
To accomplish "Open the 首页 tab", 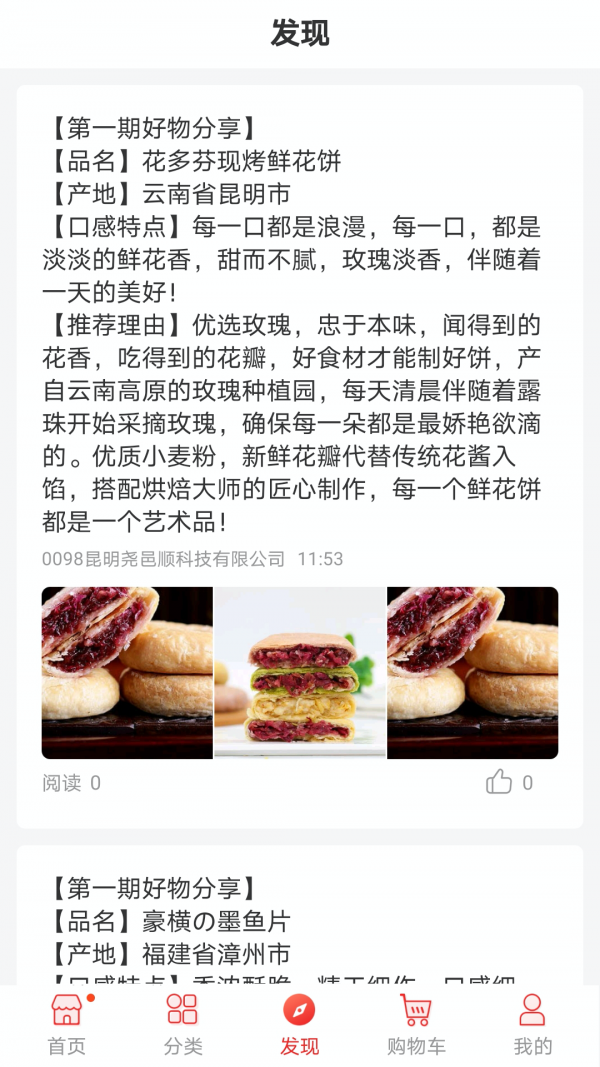I will click(x=67, y=1024).
